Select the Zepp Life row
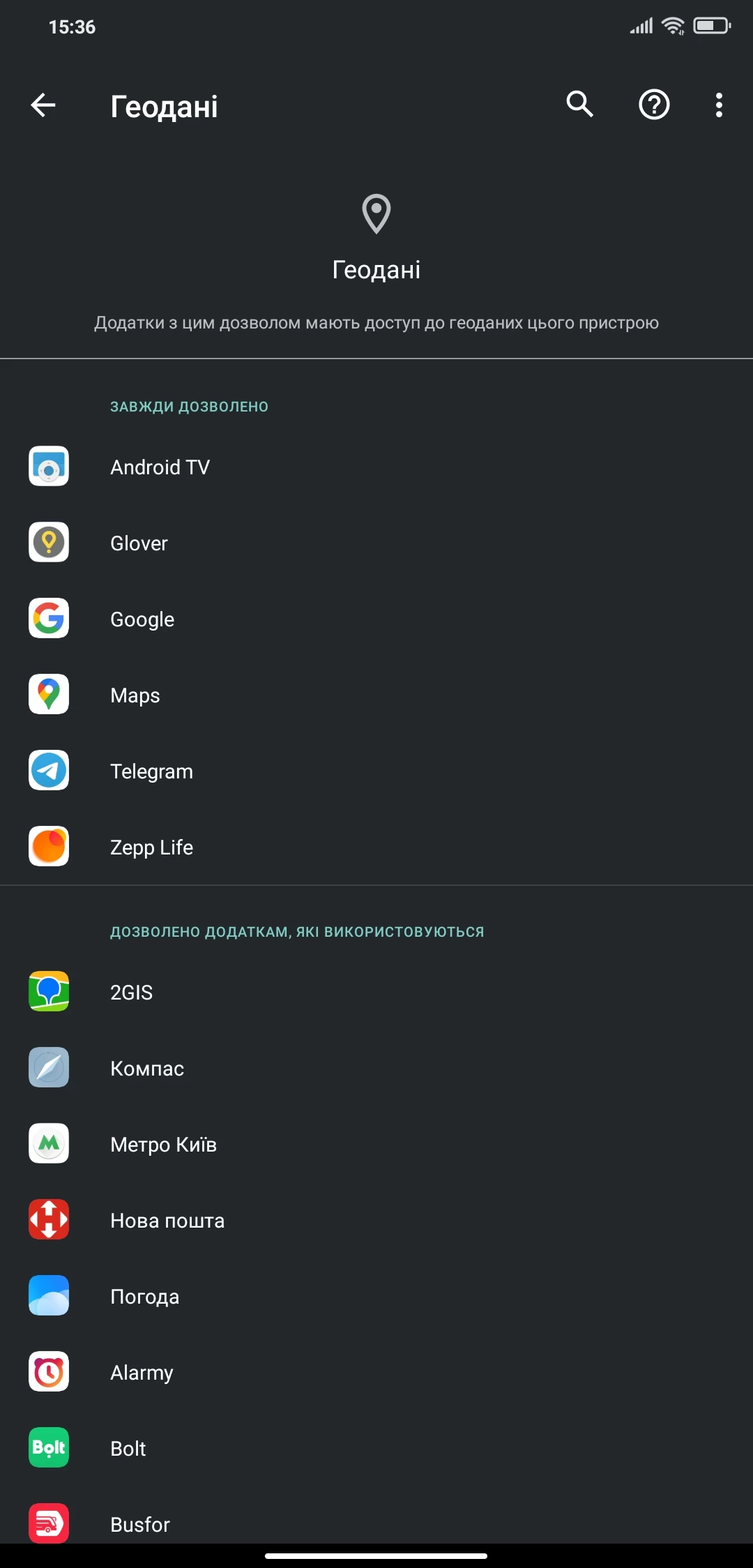Image resolution: width=753 pixels, height=1568 pixels. pos(151,847)
